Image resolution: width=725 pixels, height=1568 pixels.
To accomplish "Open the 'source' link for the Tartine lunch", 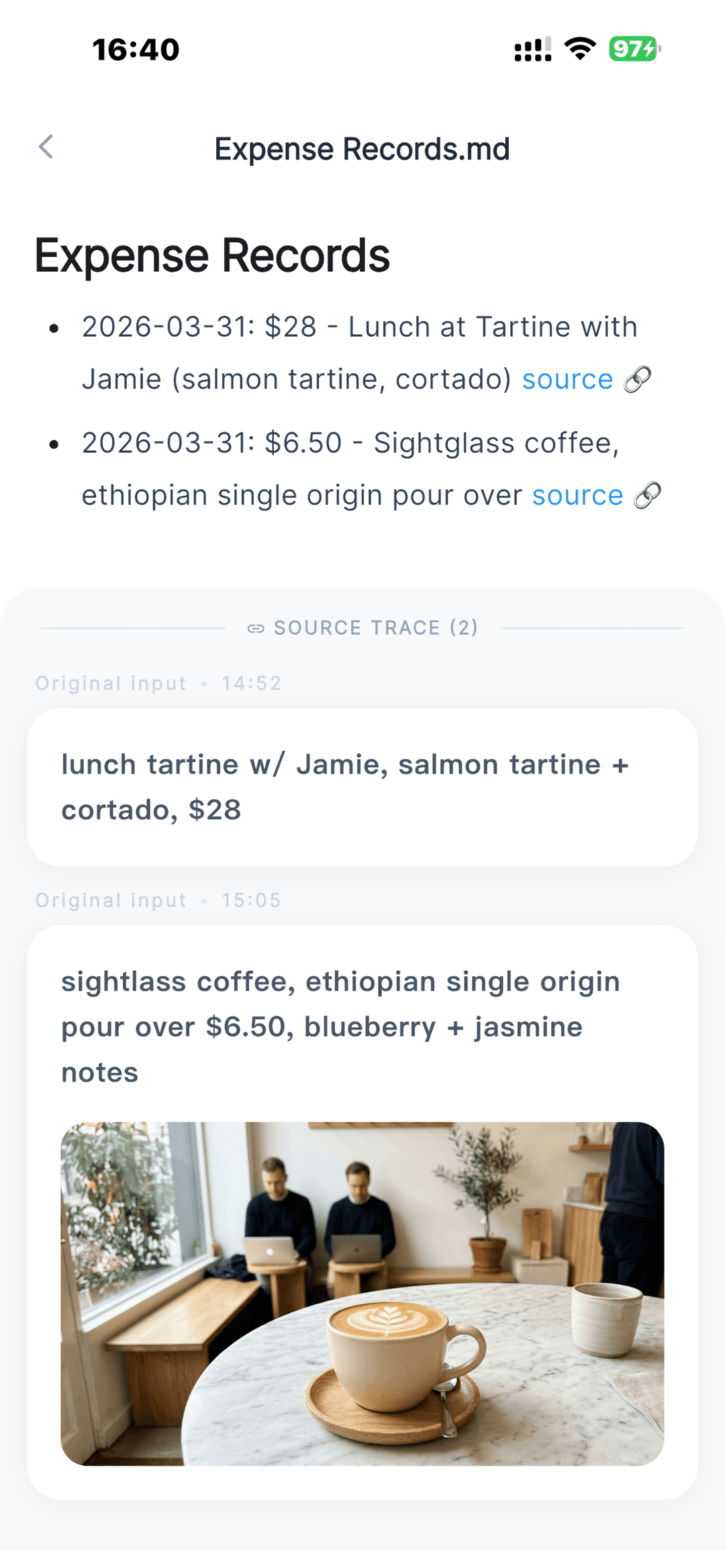I will [x=568, y=379].
